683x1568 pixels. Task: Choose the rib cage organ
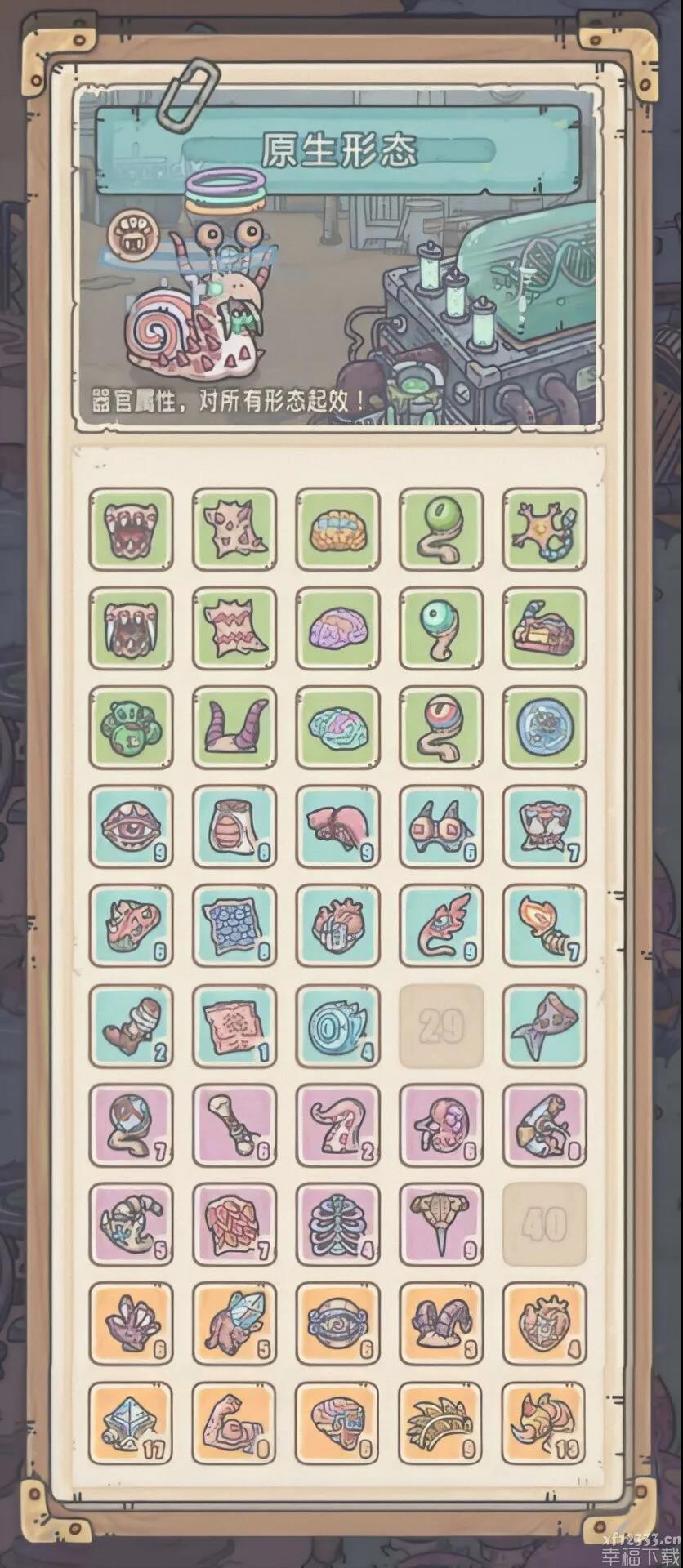tap(337, 1224)
